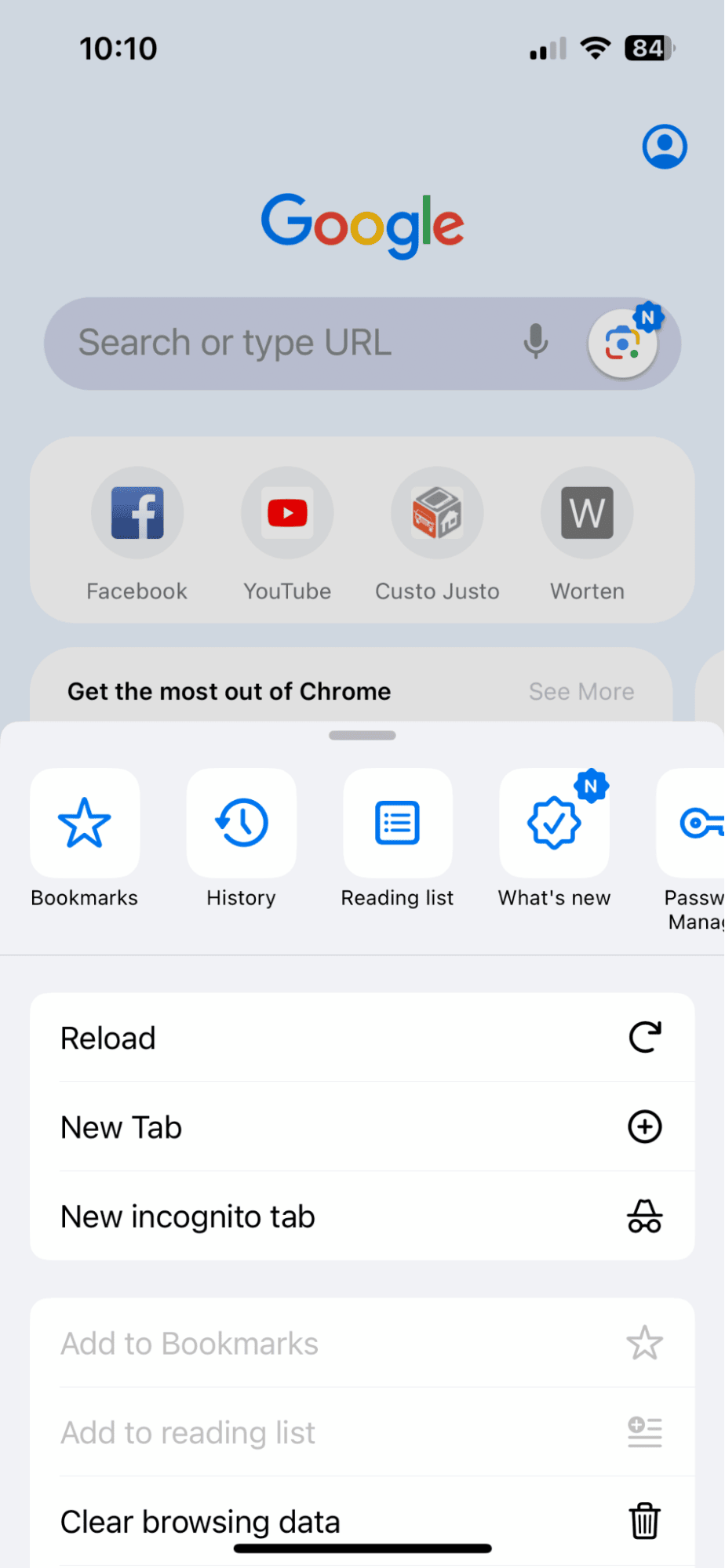Screen dimensions: 725x1568
Task: Collapse the menu sheet using the drag handle
Action: (362, 735)
